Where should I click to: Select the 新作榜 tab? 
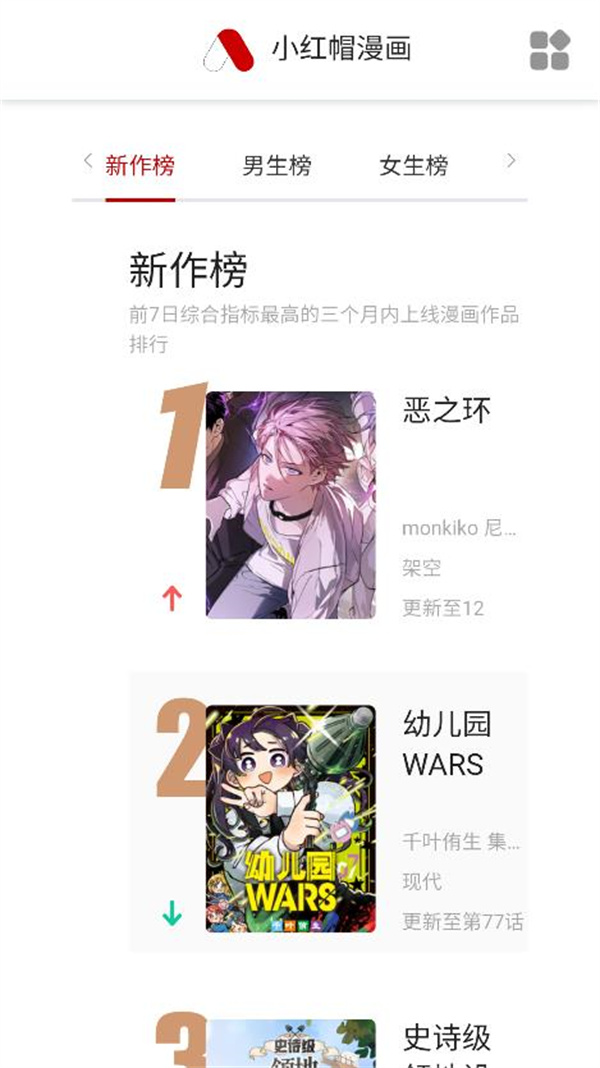pyautogui.click(x=140, y=166)
